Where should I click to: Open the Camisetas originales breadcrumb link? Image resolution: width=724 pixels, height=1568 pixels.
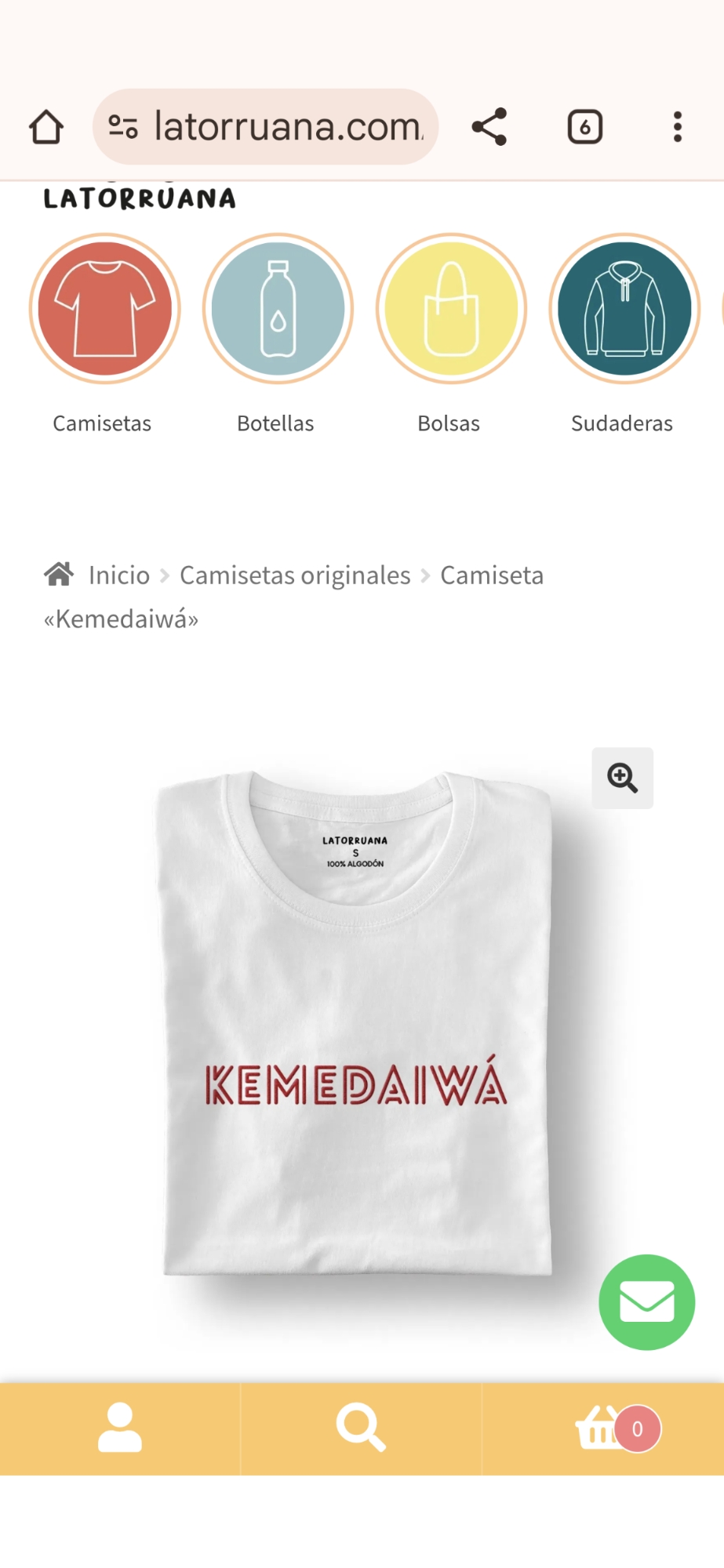pos(295,575)
